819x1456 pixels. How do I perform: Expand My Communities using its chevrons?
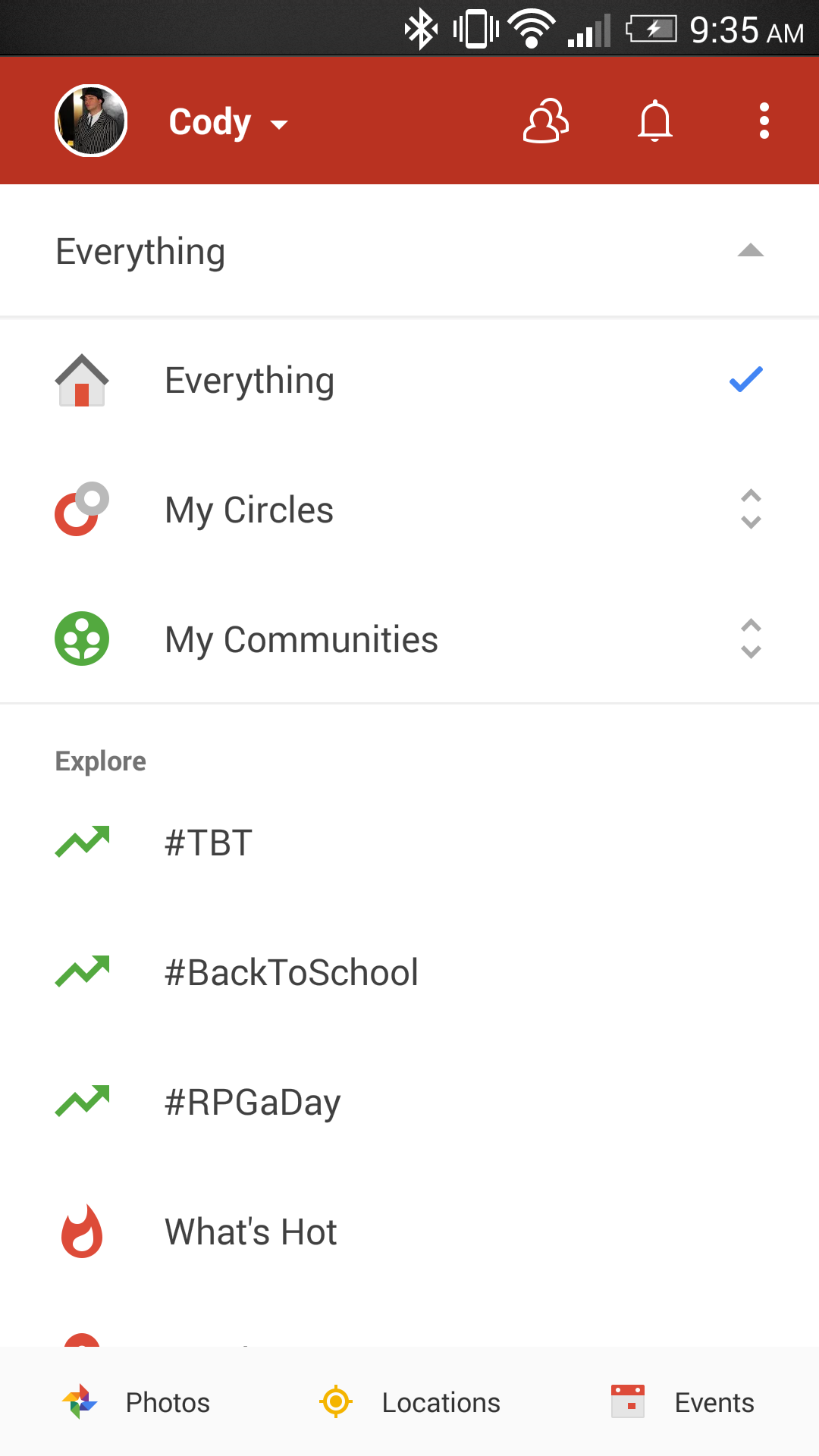click(x=749, y=639)
